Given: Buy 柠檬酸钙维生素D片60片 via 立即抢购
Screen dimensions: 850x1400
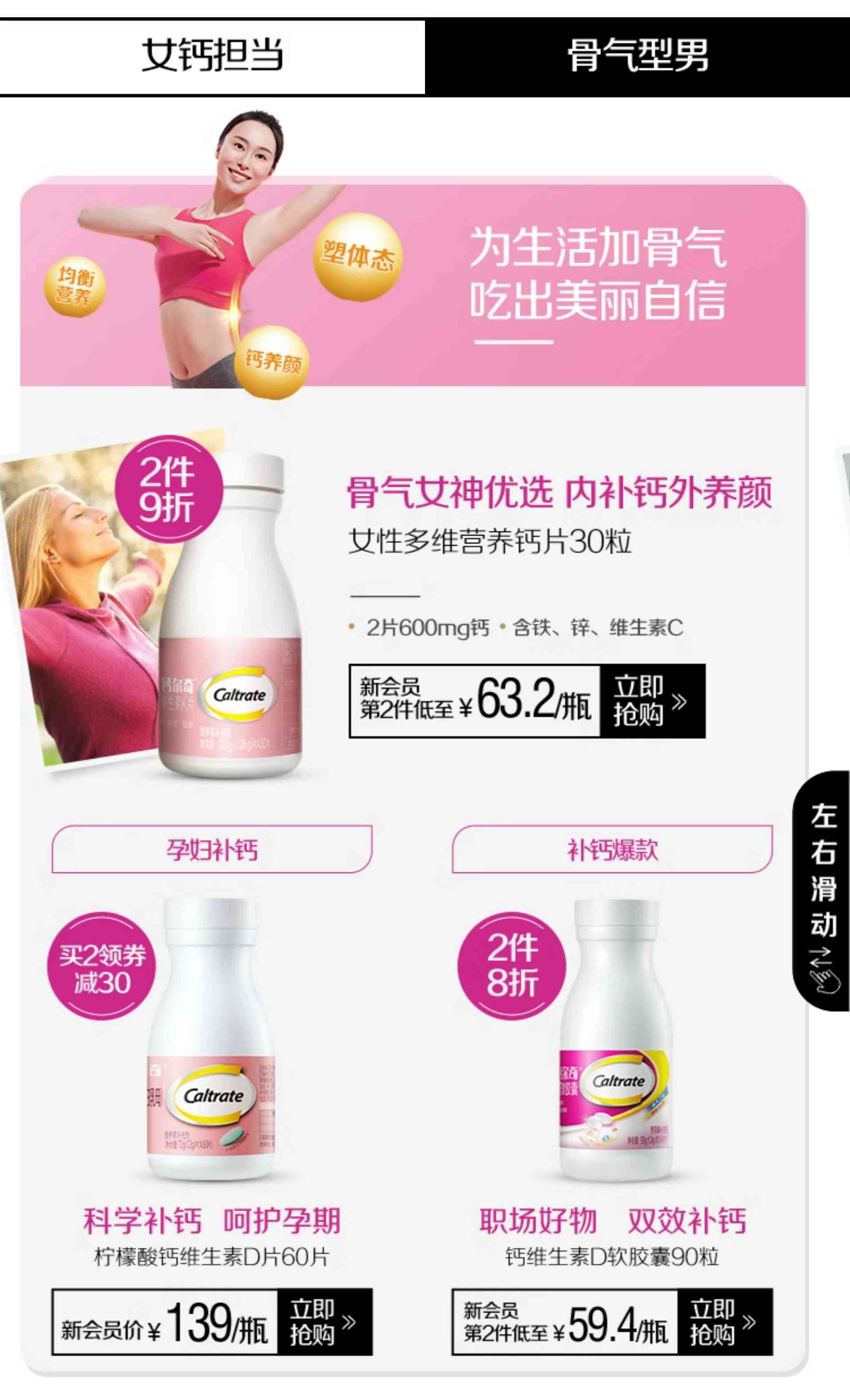Looking at the screenshot, I should 324,1322.
